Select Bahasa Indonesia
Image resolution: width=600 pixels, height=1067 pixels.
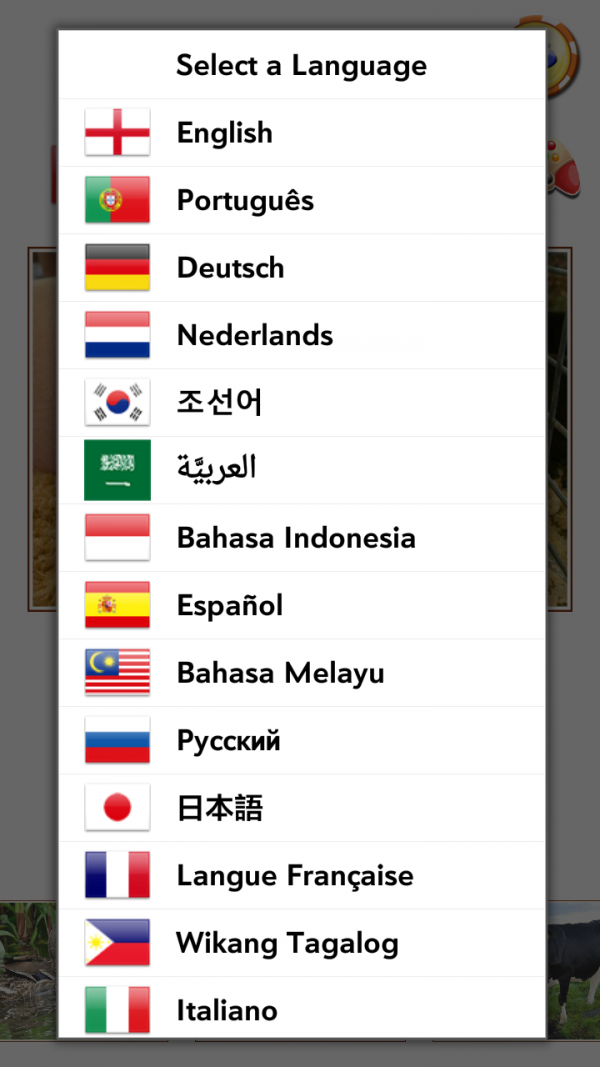click(300, 538)
